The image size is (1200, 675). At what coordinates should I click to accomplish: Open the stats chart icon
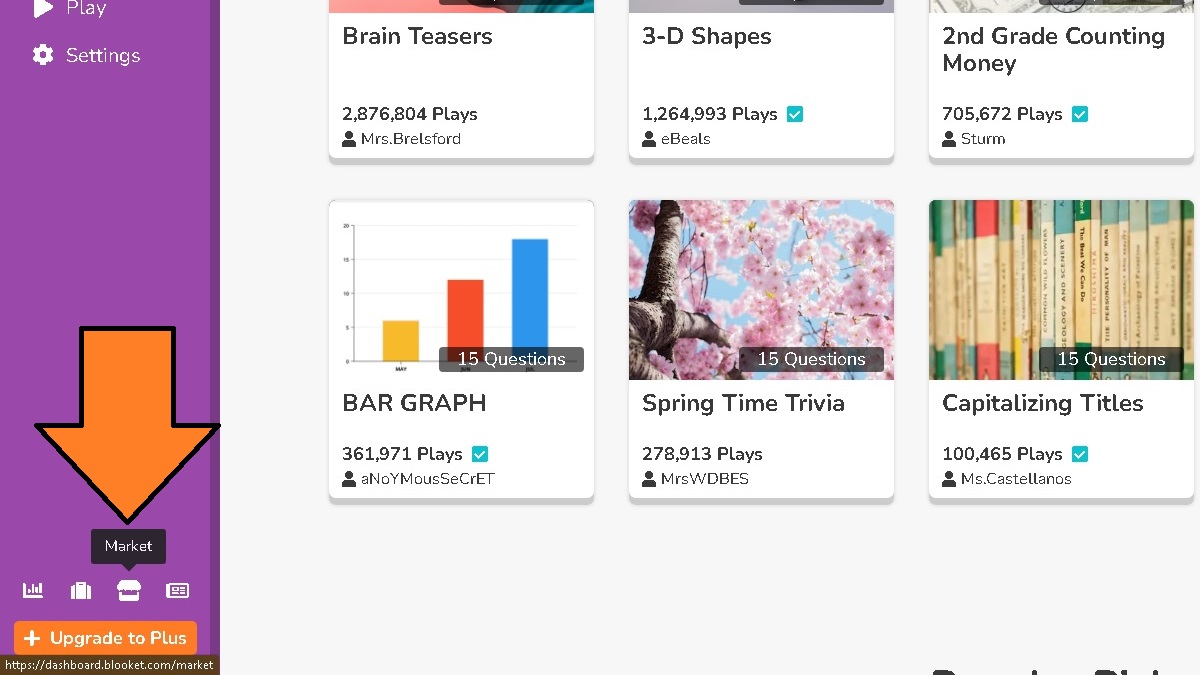[x=33, y=591]
